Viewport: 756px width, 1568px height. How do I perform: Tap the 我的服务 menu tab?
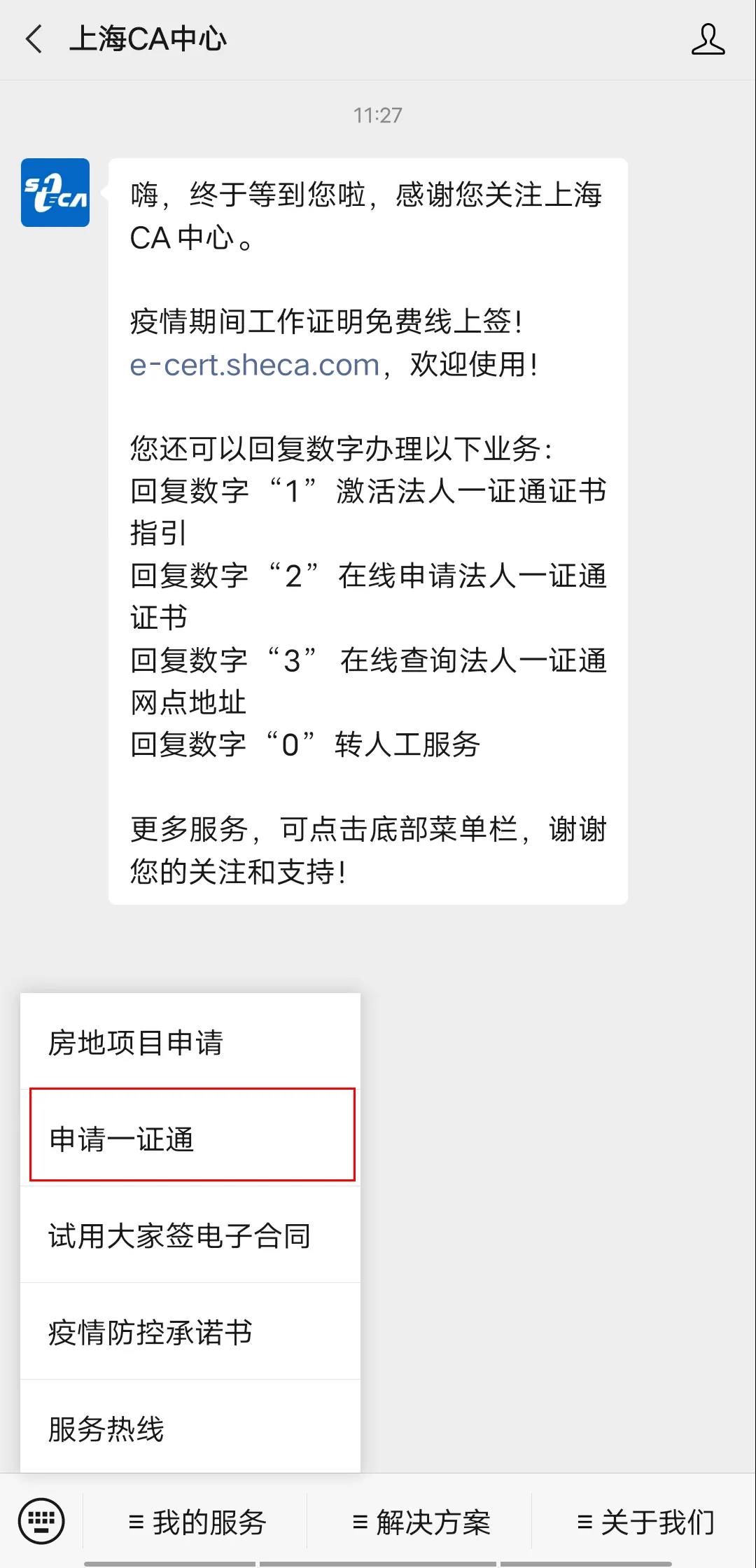(x=197, y=1522)
